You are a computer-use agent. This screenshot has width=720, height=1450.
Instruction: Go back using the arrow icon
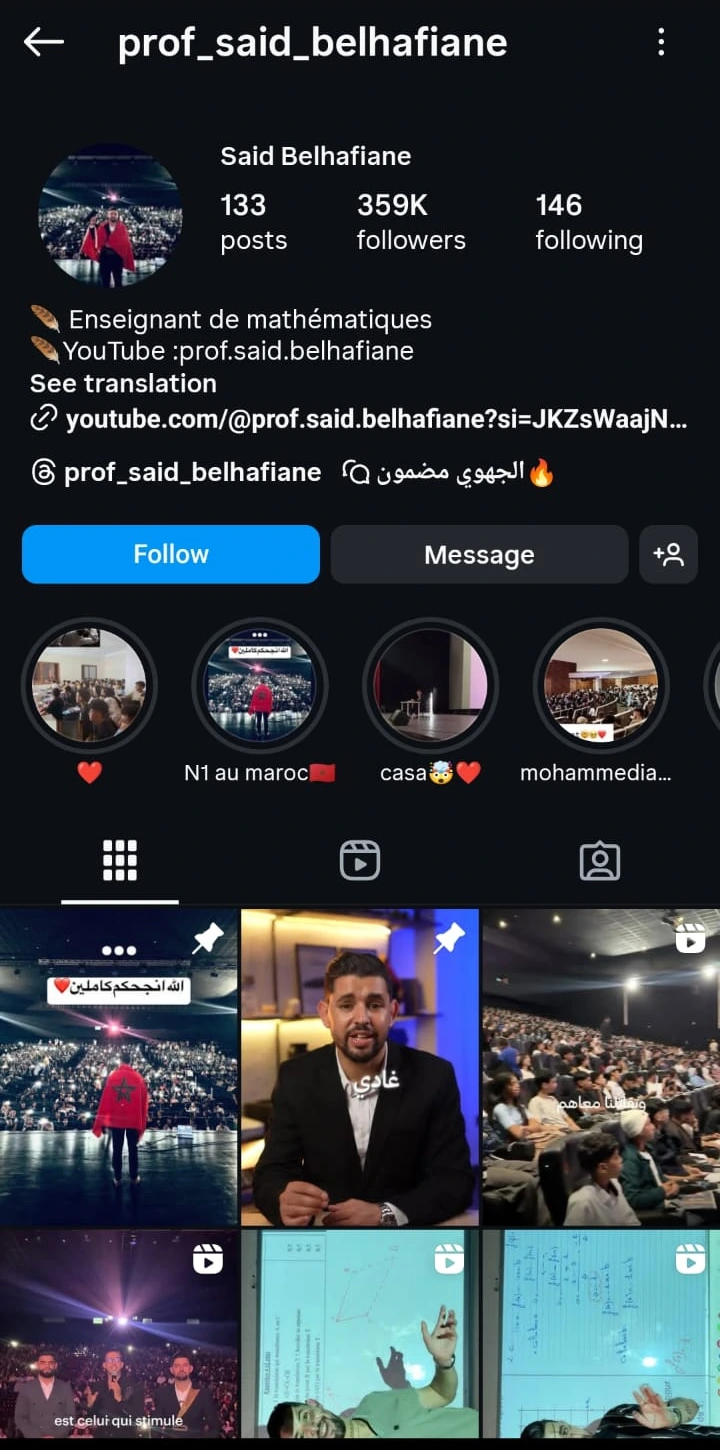pos(44,42)
